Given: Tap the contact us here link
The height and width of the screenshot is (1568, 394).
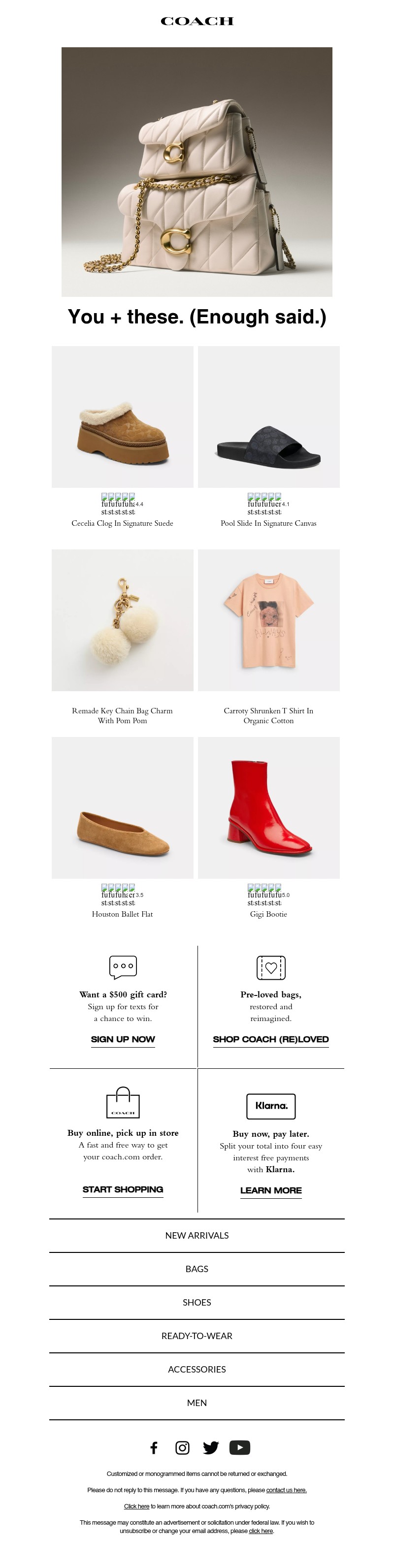Looking at the screenshot, I should point(286,1490).
